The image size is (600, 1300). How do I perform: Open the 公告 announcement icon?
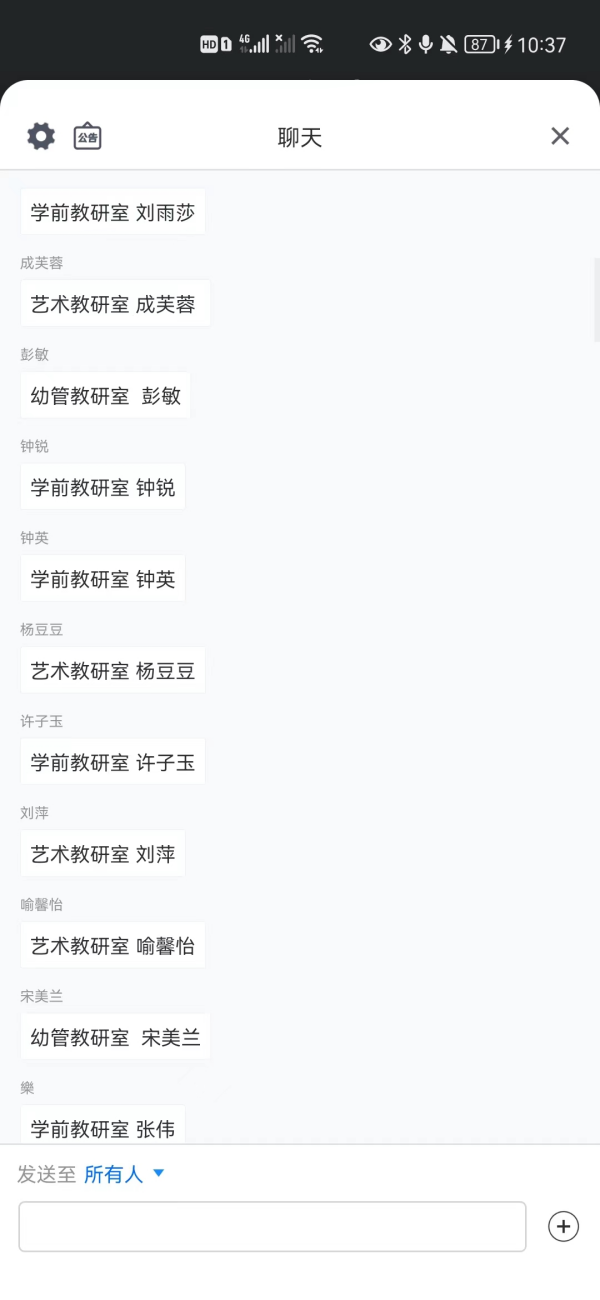(88, 136)
